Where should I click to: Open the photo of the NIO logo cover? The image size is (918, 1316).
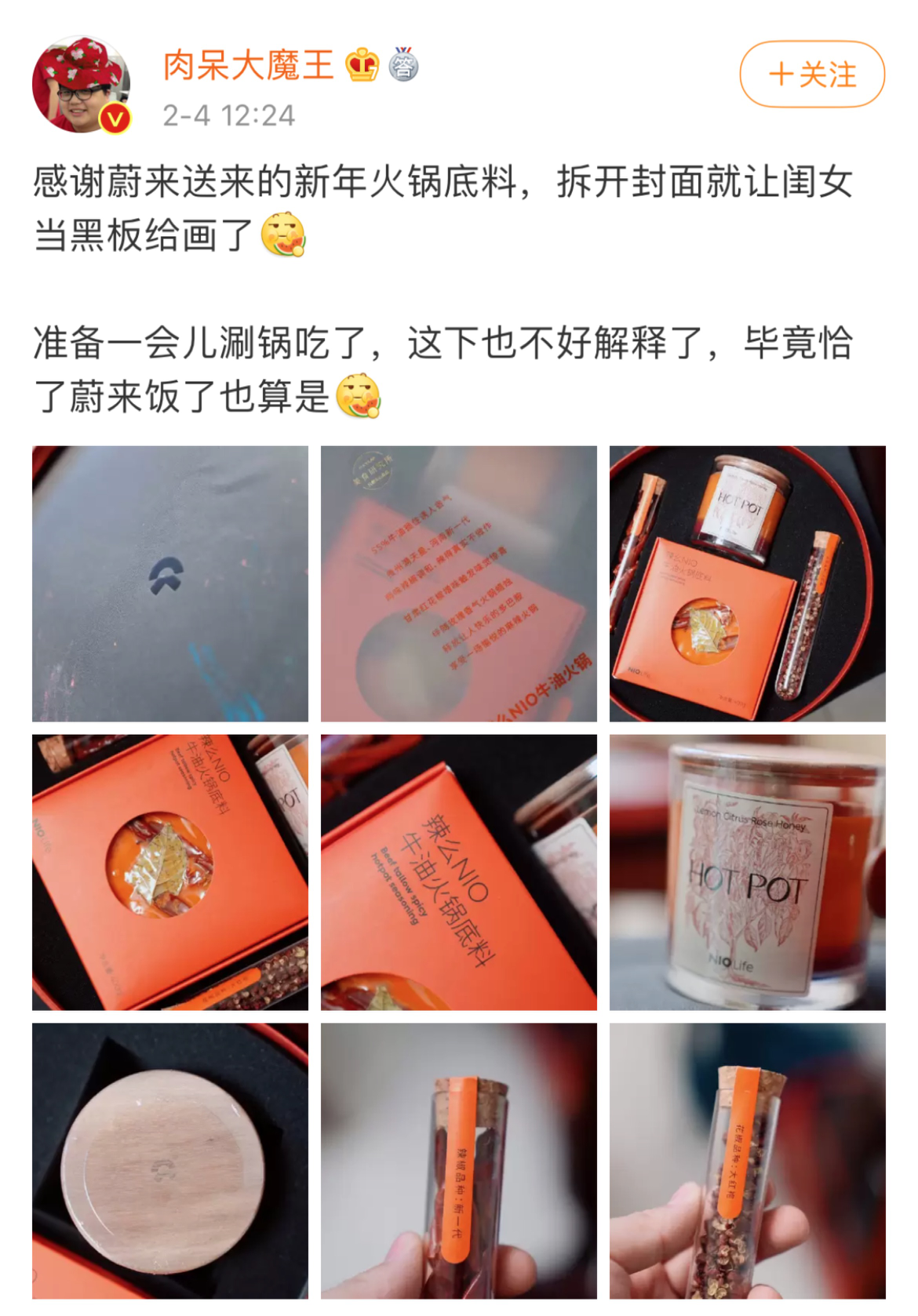(x=170, y=583)
